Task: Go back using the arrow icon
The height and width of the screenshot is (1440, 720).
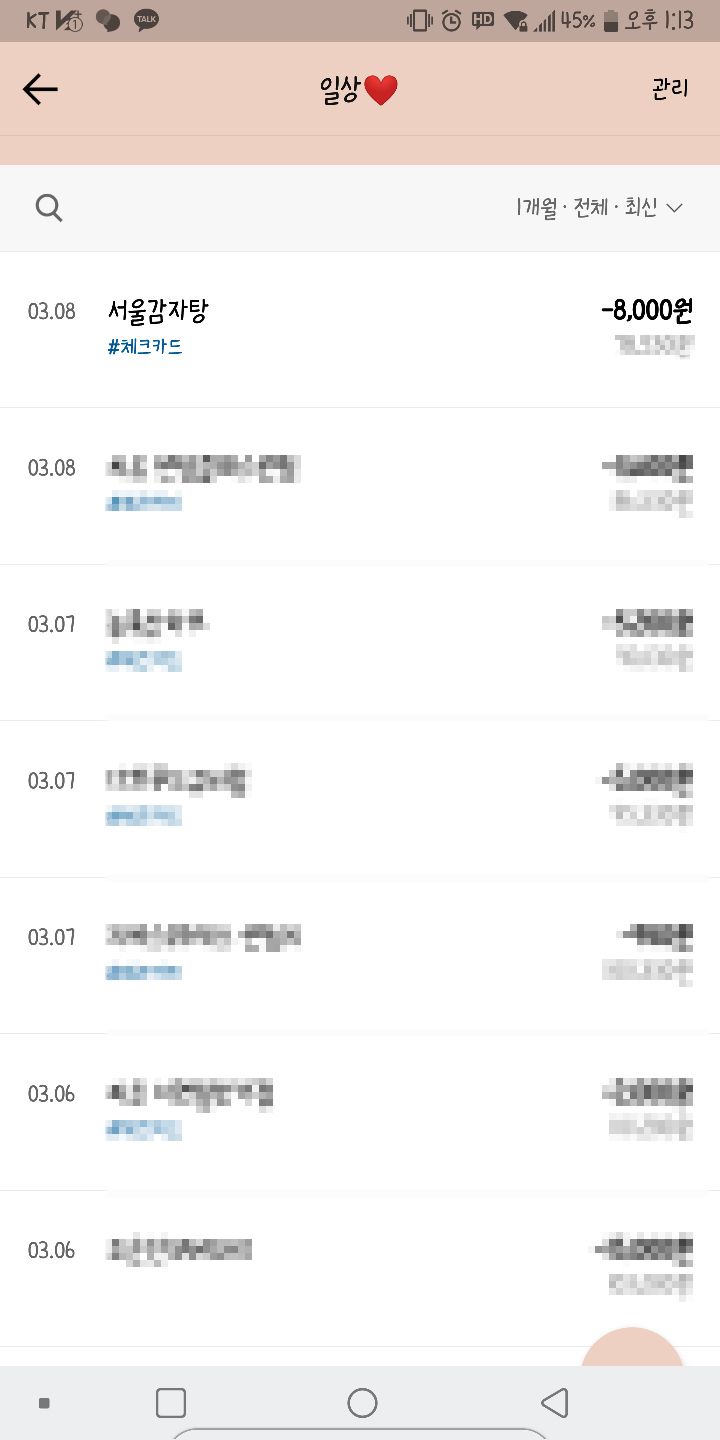Action: click(x=40, y=90)
